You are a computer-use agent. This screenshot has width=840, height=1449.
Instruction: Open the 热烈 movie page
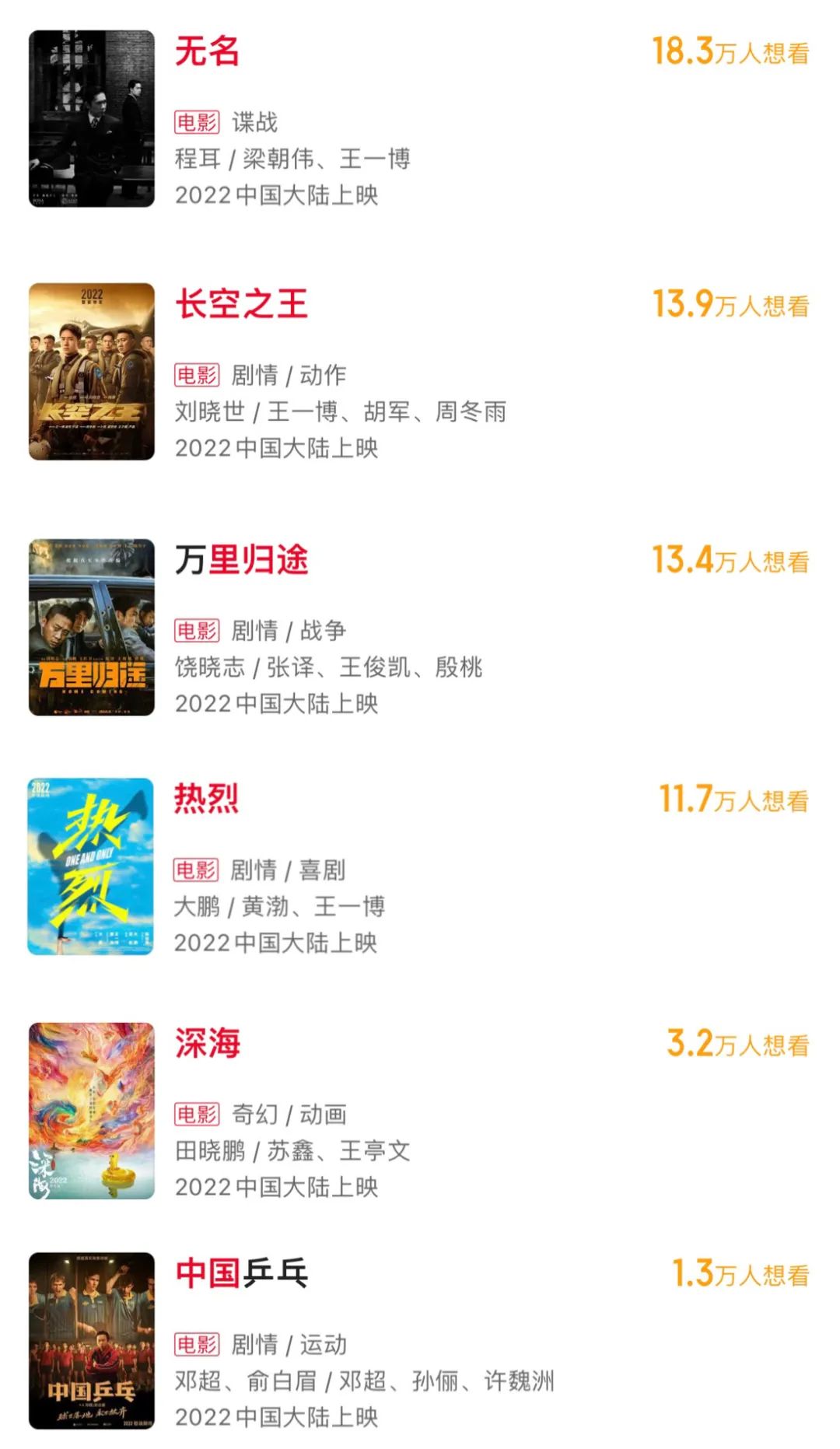pos(206,799)
